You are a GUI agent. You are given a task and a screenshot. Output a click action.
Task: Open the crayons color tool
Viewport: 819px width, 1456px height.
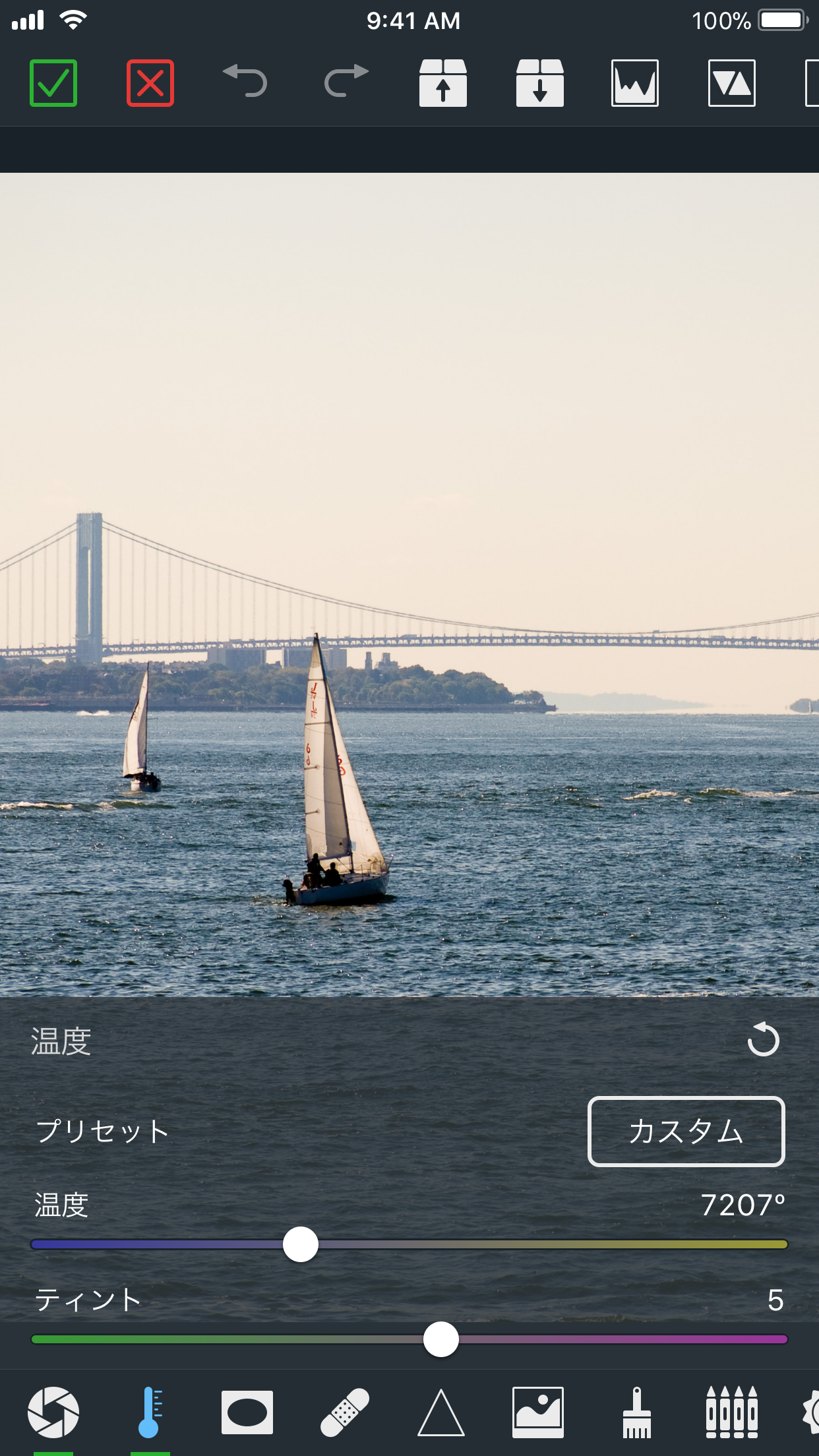click(x=731, y=1412)
